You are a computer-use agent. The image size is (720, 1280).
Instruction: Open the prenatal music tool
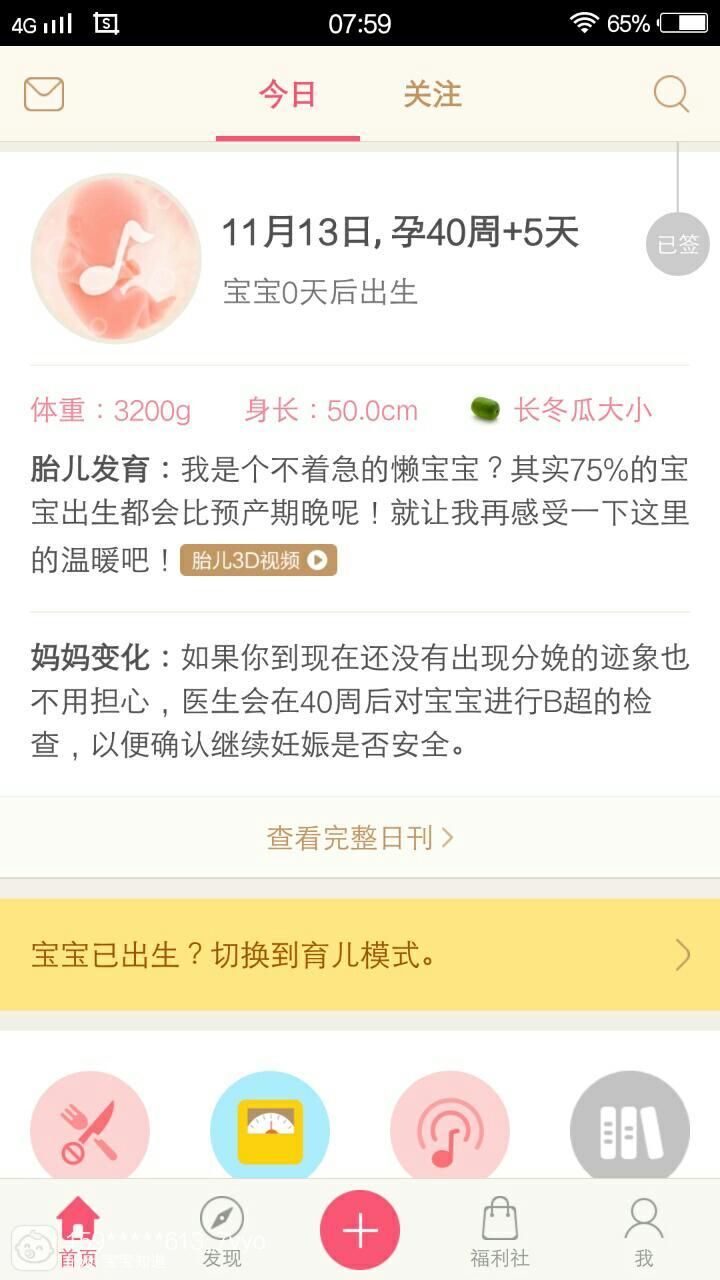tap(450, 1130)
